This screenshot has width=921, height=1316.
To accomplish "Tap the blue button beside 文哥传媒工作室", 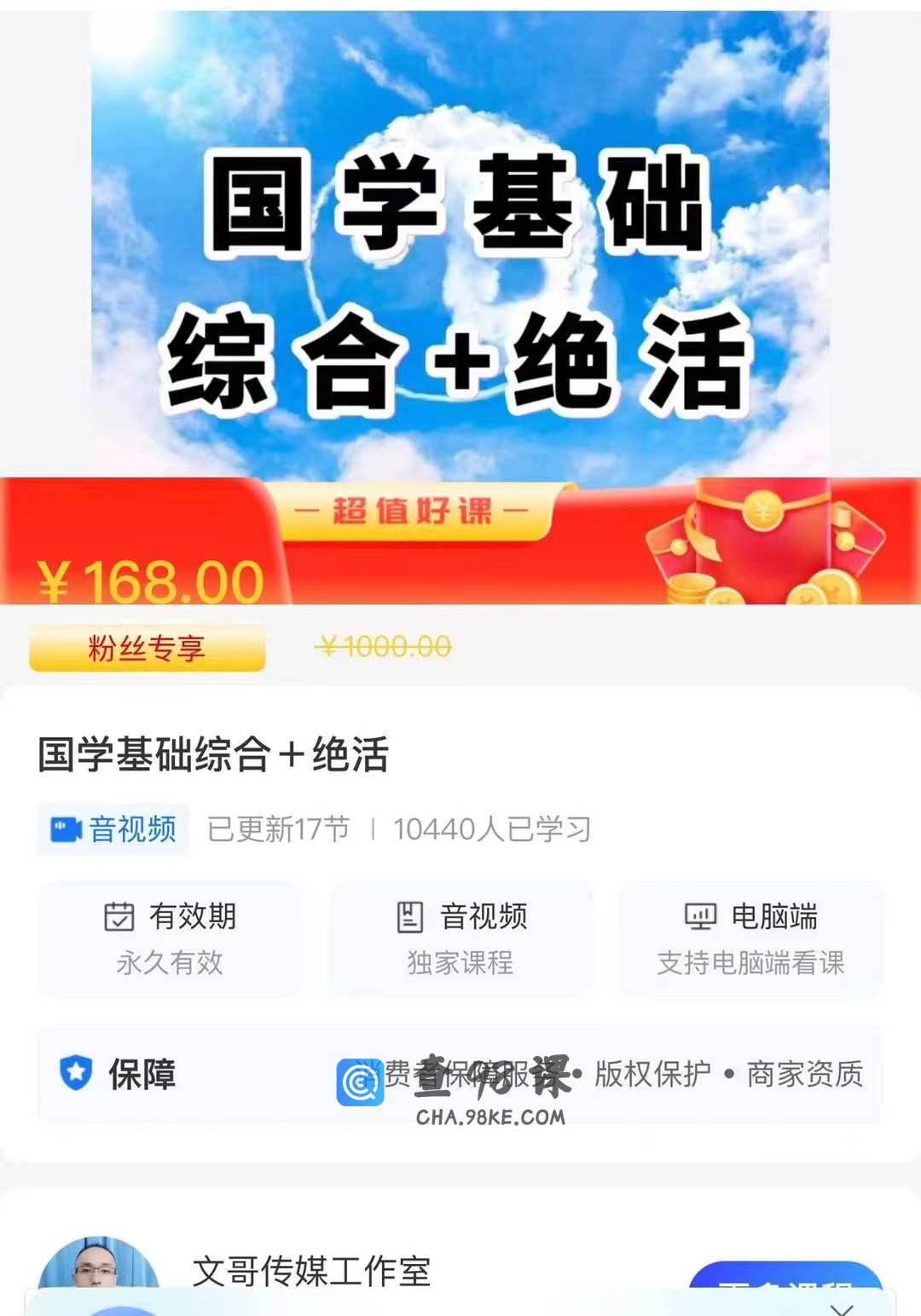I will tap(785, 1277).
